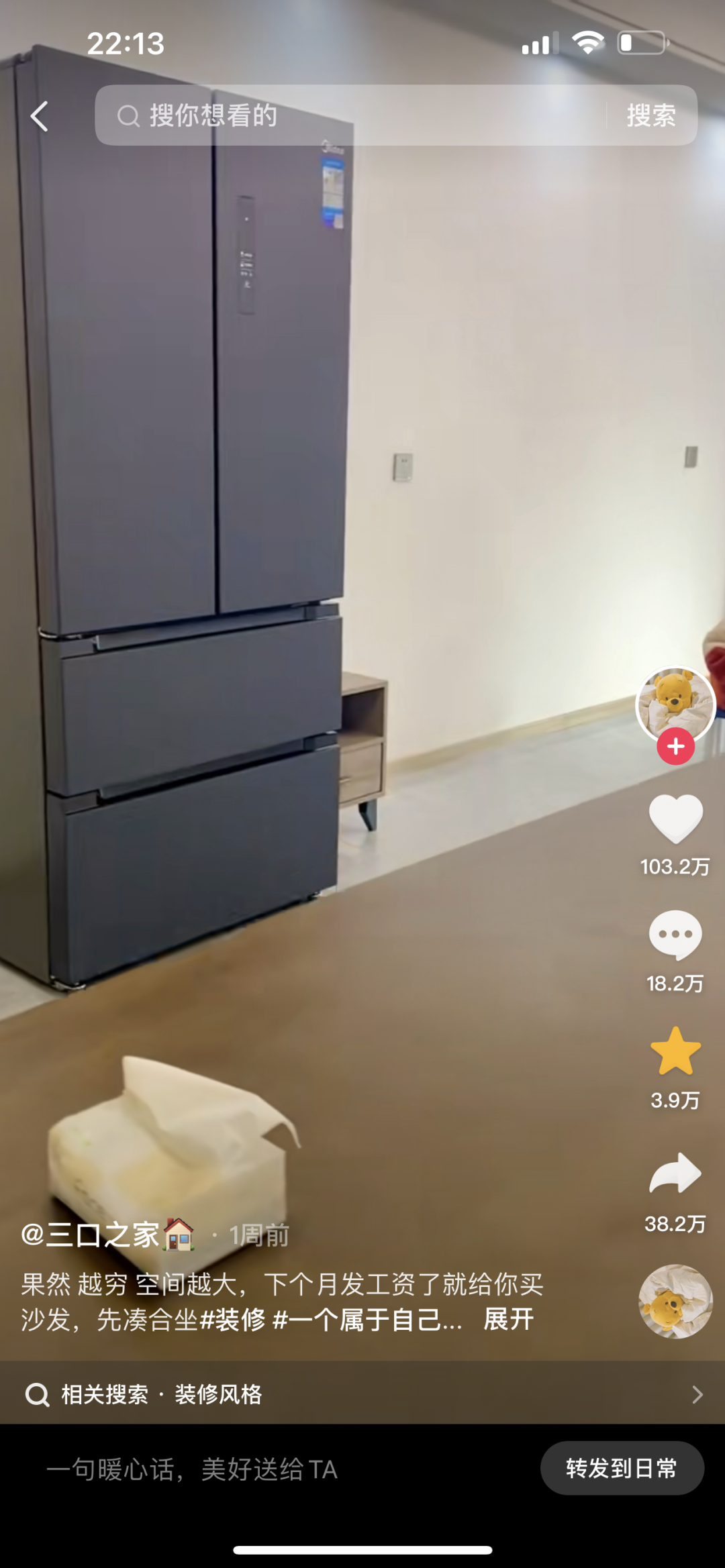Share the video via the arrow icon

click(x=675, y=1174)
